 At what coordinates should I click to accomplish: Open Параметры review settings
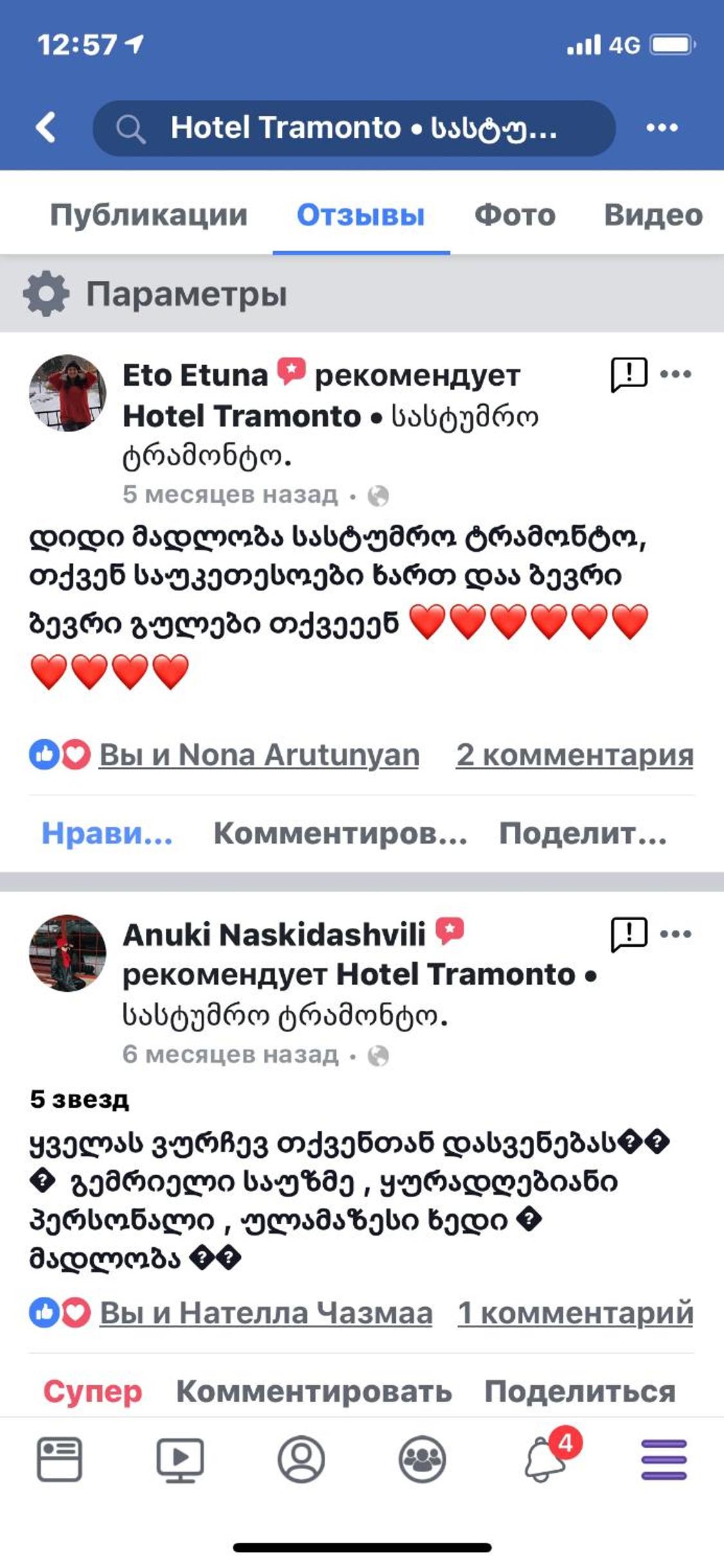(154, 294)
